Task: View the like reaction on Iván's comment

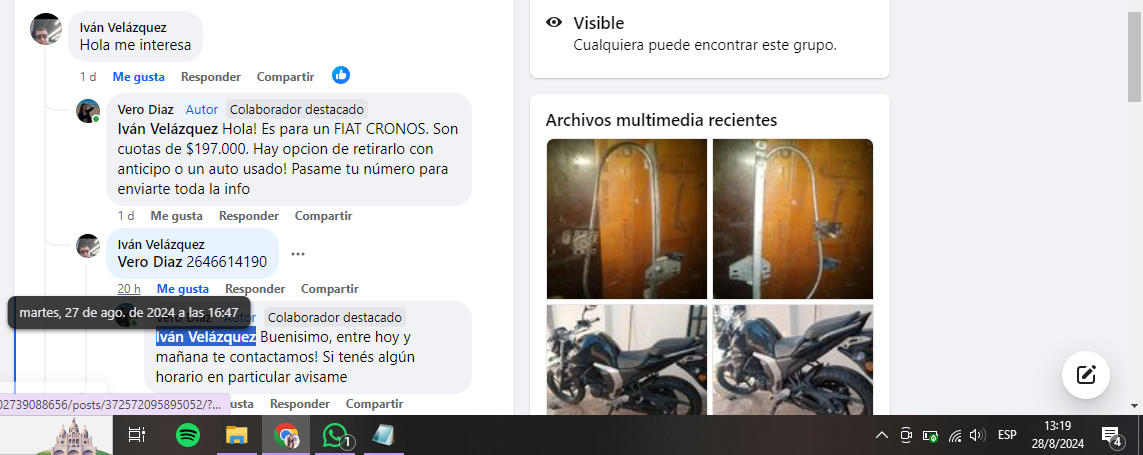Action: (341, 76)
